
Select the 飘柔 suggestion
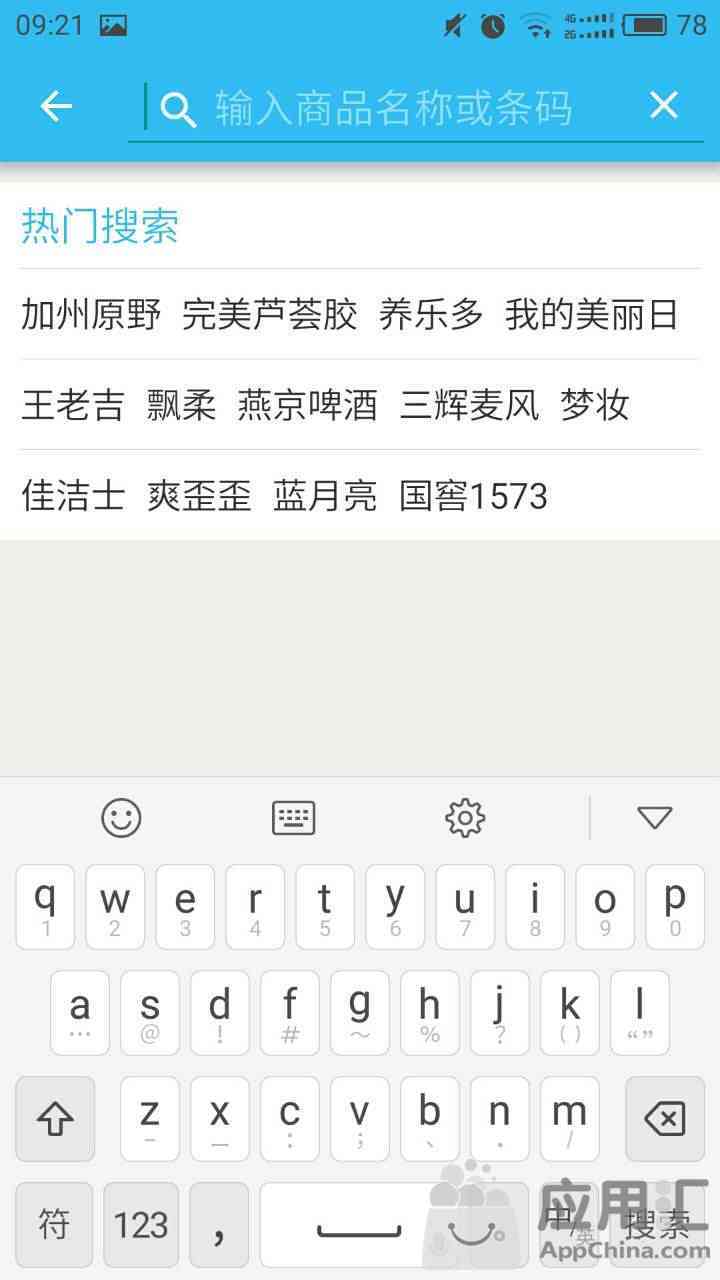[x=181, y=405]
